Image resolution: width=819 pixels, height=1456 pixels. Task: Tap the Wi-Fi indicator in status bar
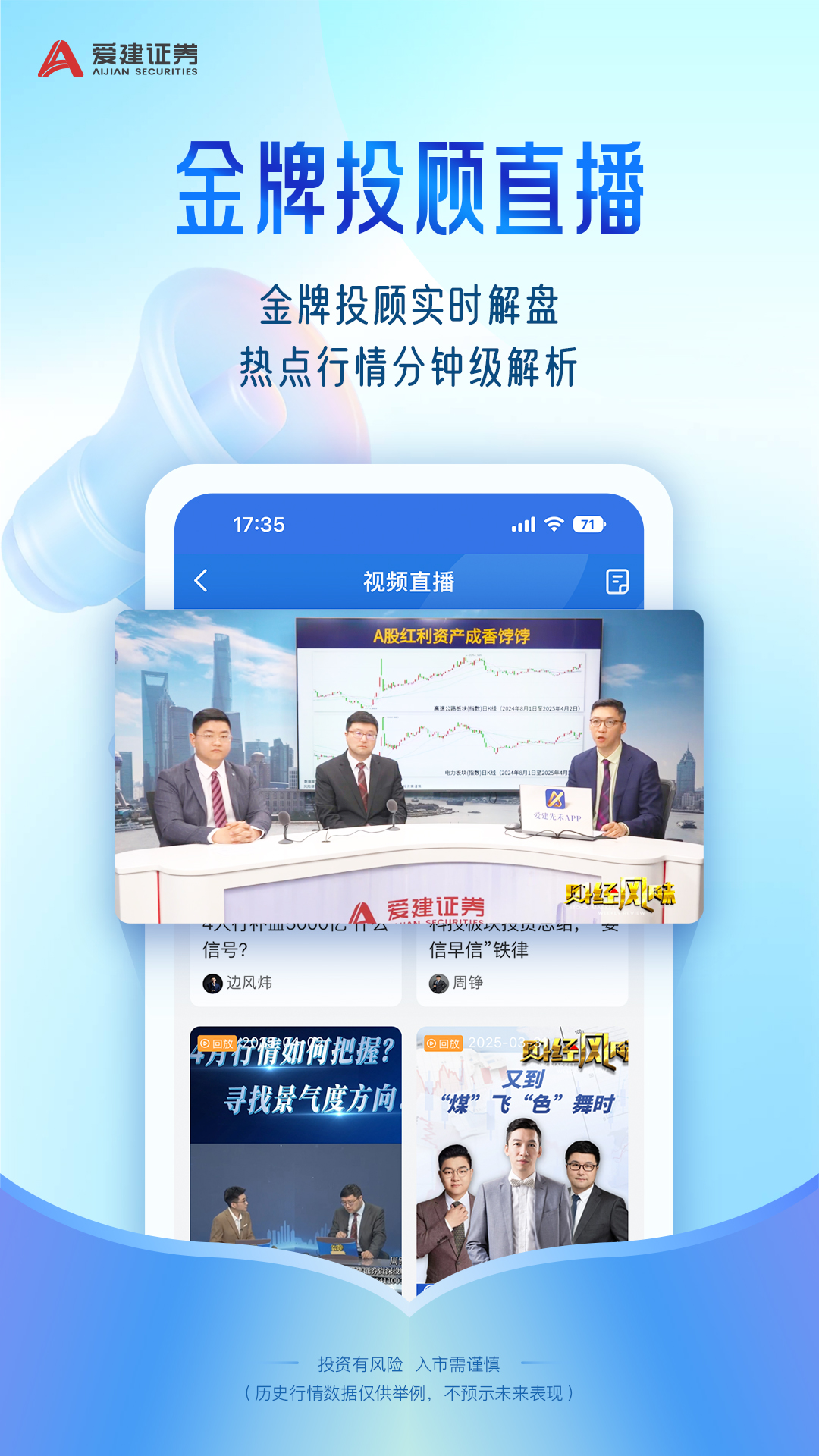coord(553,522)
